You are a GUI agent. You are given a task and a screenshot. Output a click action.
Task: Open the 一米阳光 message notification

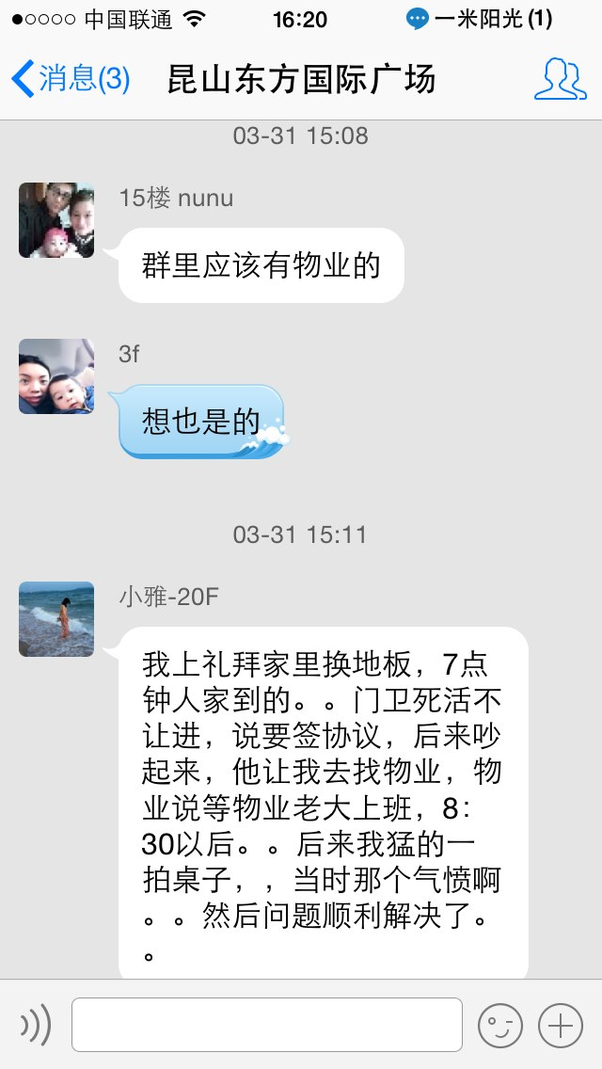pos(479,19)
